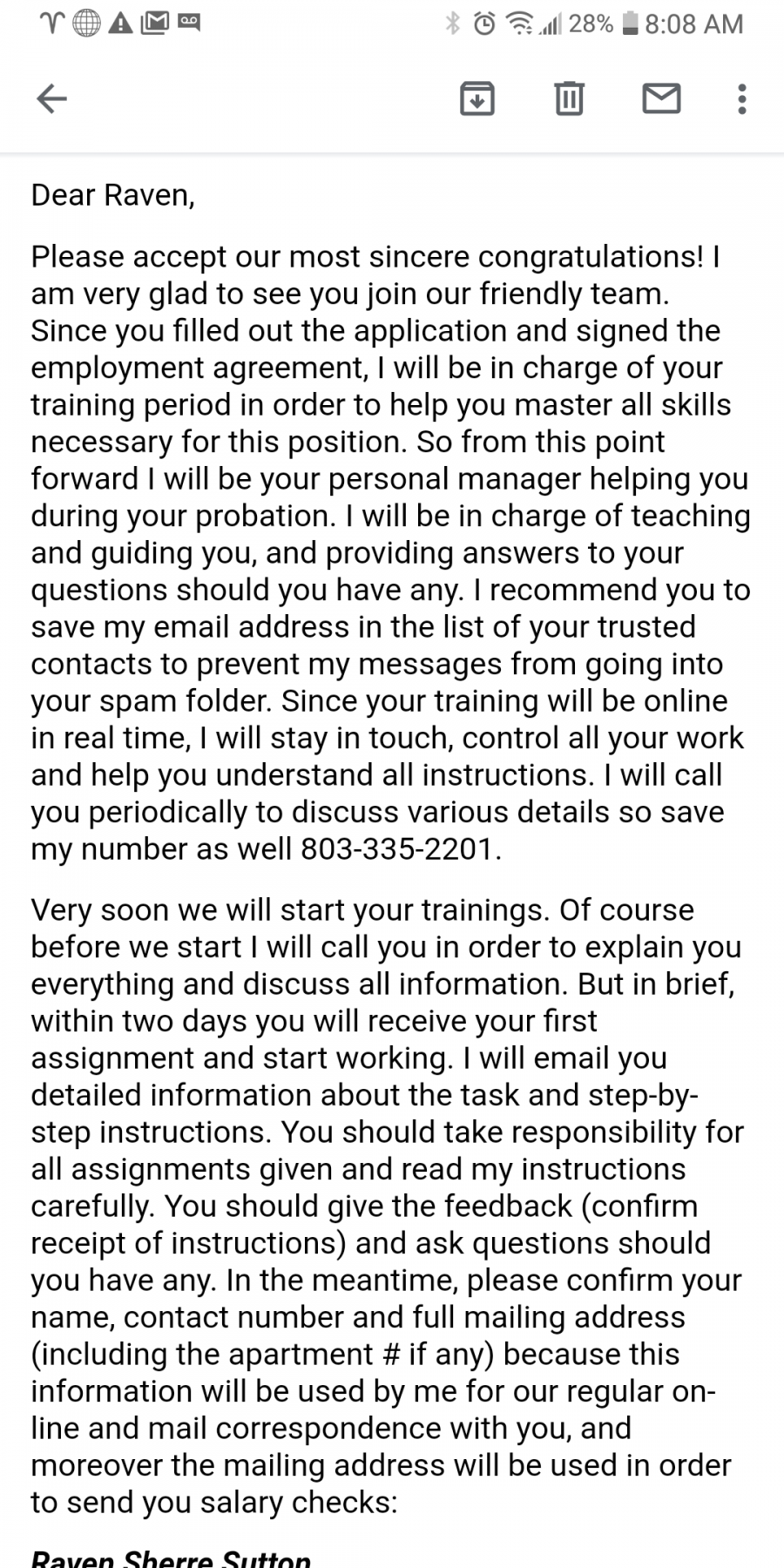This screenshot has width=784, height=1568.
Task: Delete this email with trash icon
Action: pyautogui.click(x=569, y=98)
